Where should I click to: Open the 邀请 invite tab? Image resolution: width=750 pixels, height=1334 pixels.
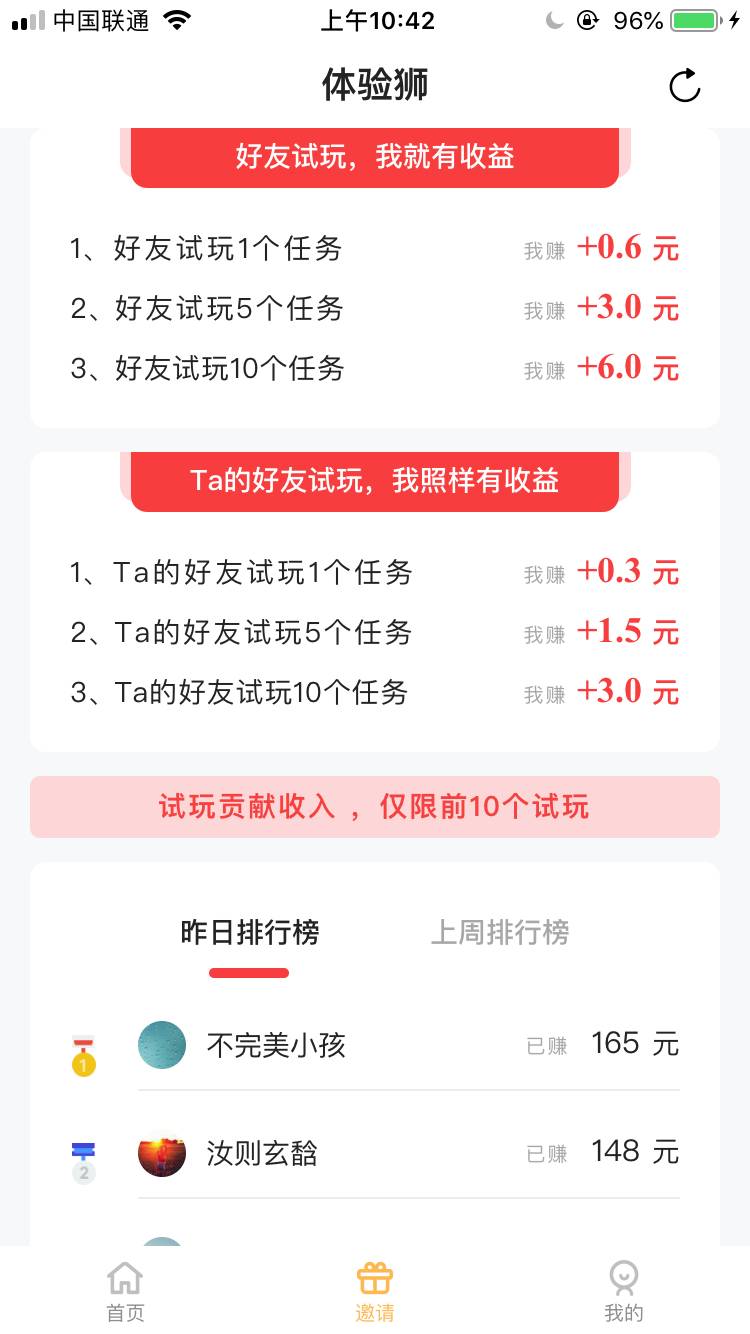click(375, 1290)
